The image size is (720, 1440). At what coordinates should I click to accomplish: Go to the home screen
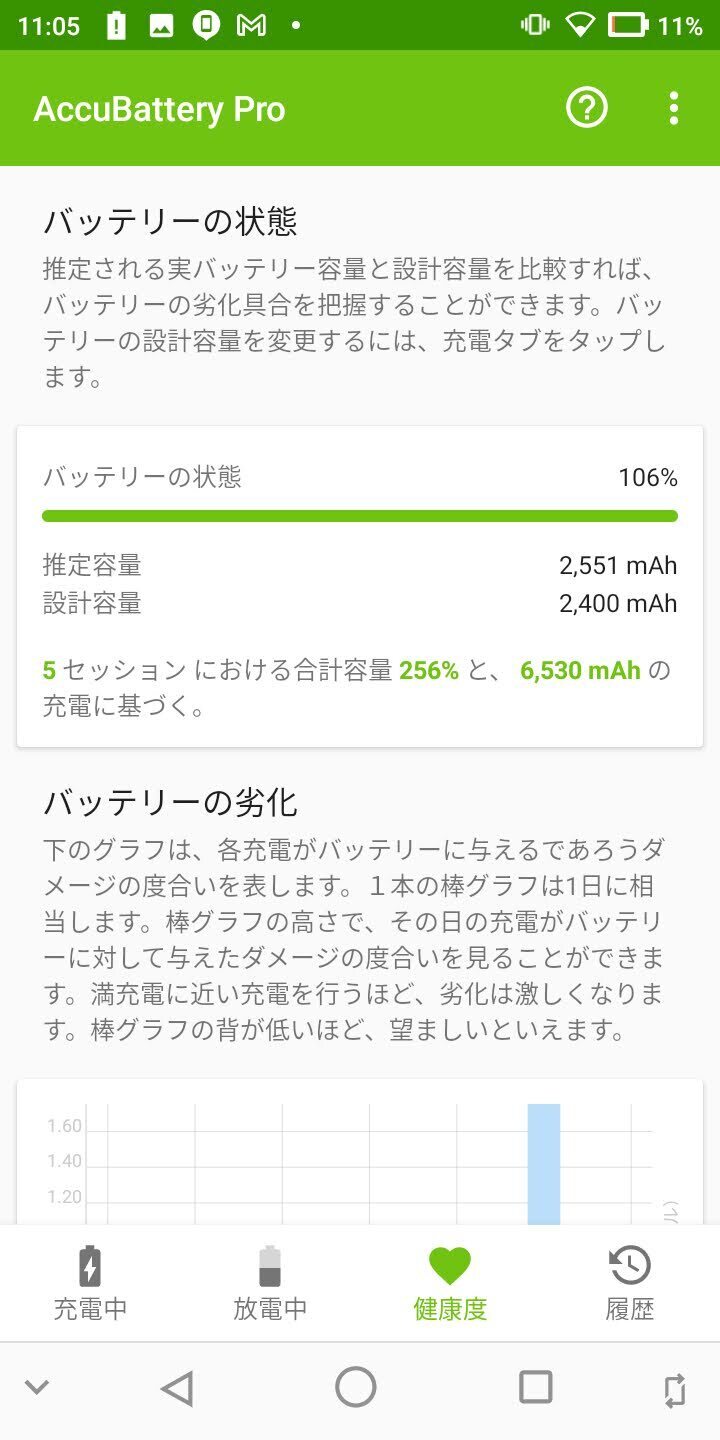pos(356,1387)
